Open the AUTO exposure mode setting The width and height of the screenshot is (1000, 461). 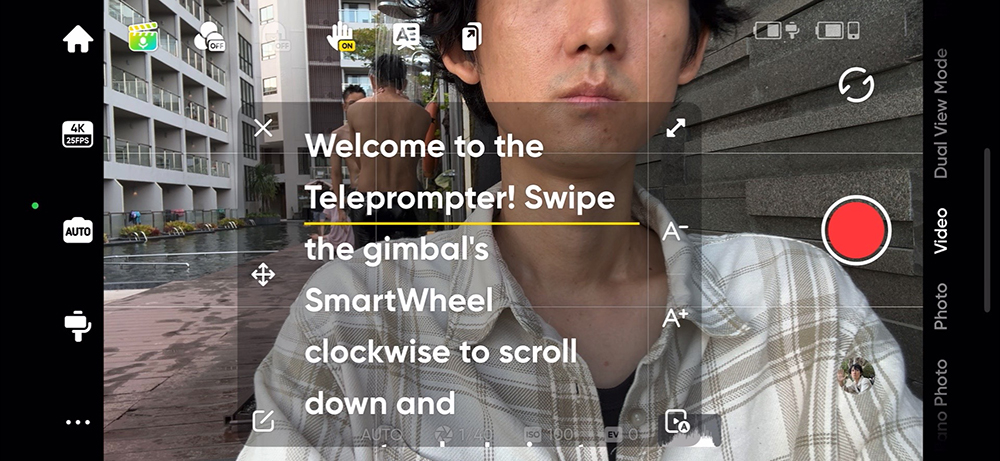[77, 232]
